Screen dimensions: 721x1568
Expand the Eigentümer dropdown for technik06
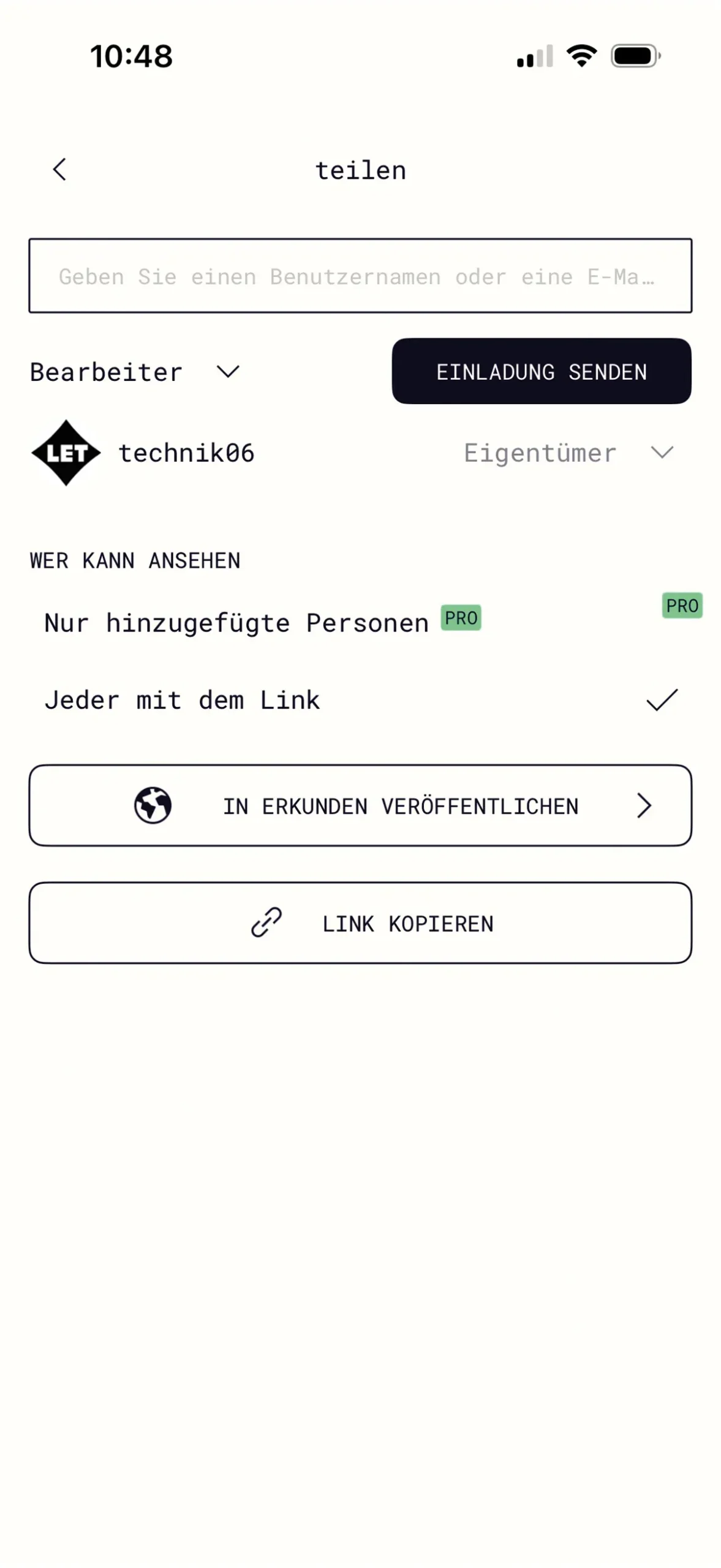coord(660,453)
